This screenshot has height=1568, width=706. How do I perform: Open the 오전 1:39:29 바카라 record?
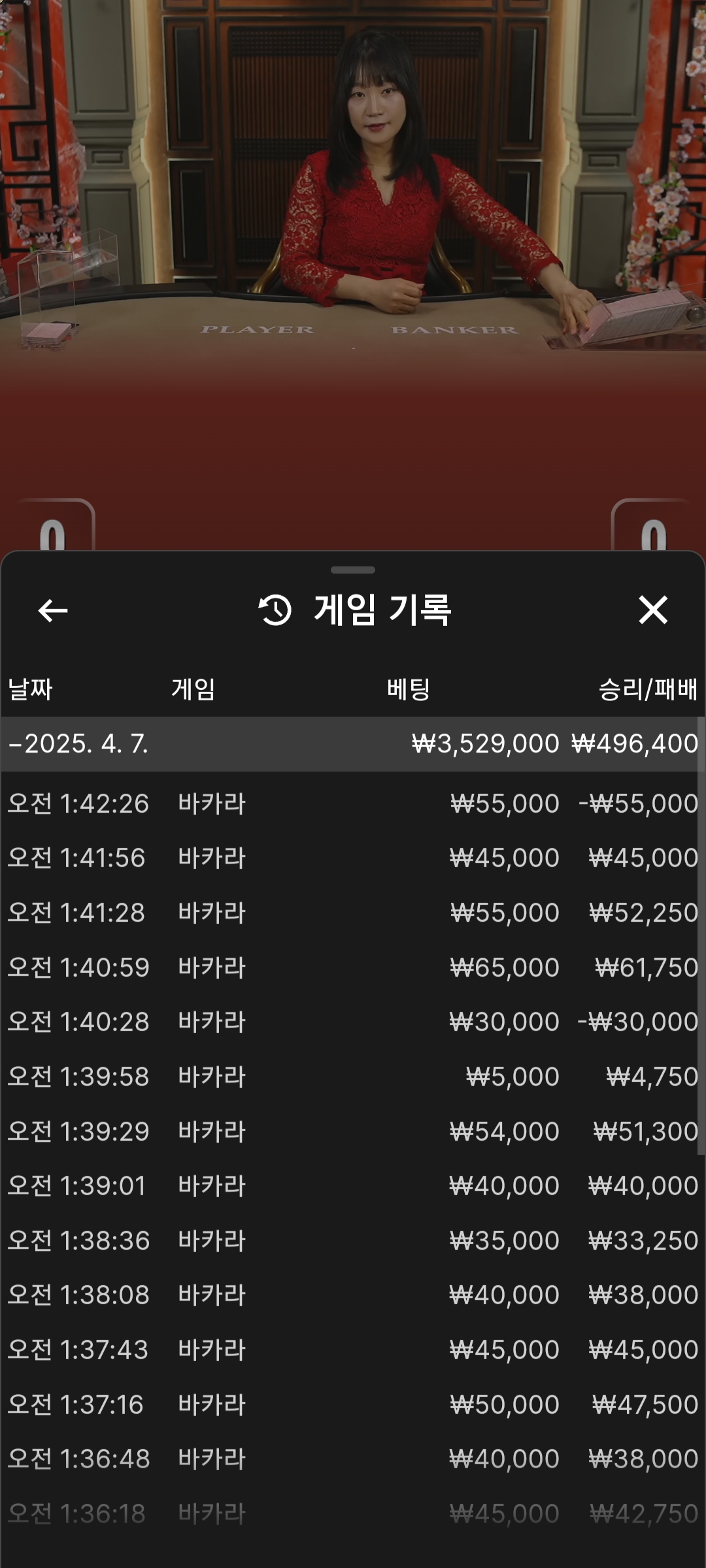click(x=353, y=1132)
